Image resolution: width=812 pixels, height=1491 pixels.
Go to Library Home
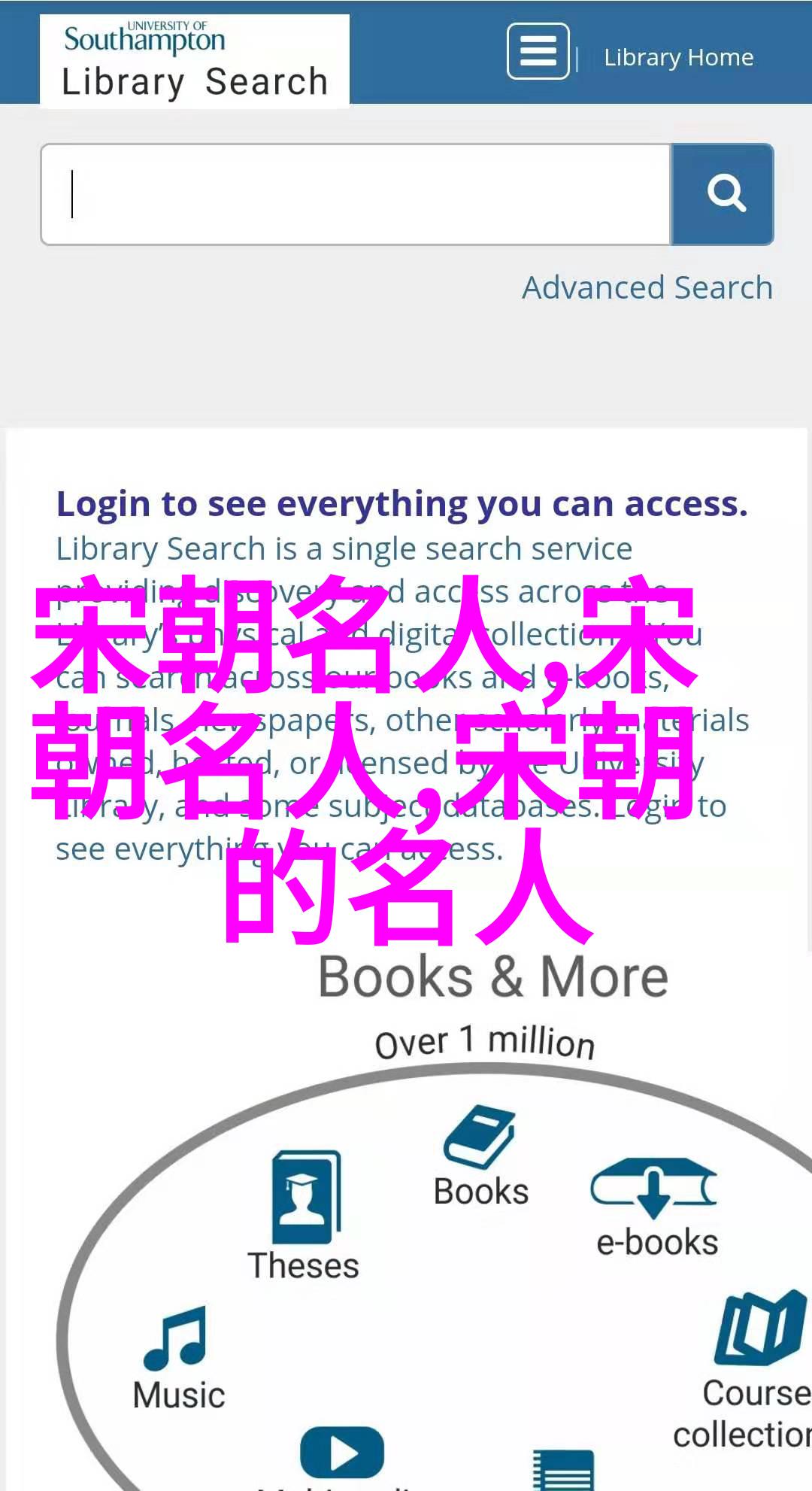[x=678, y=57]
